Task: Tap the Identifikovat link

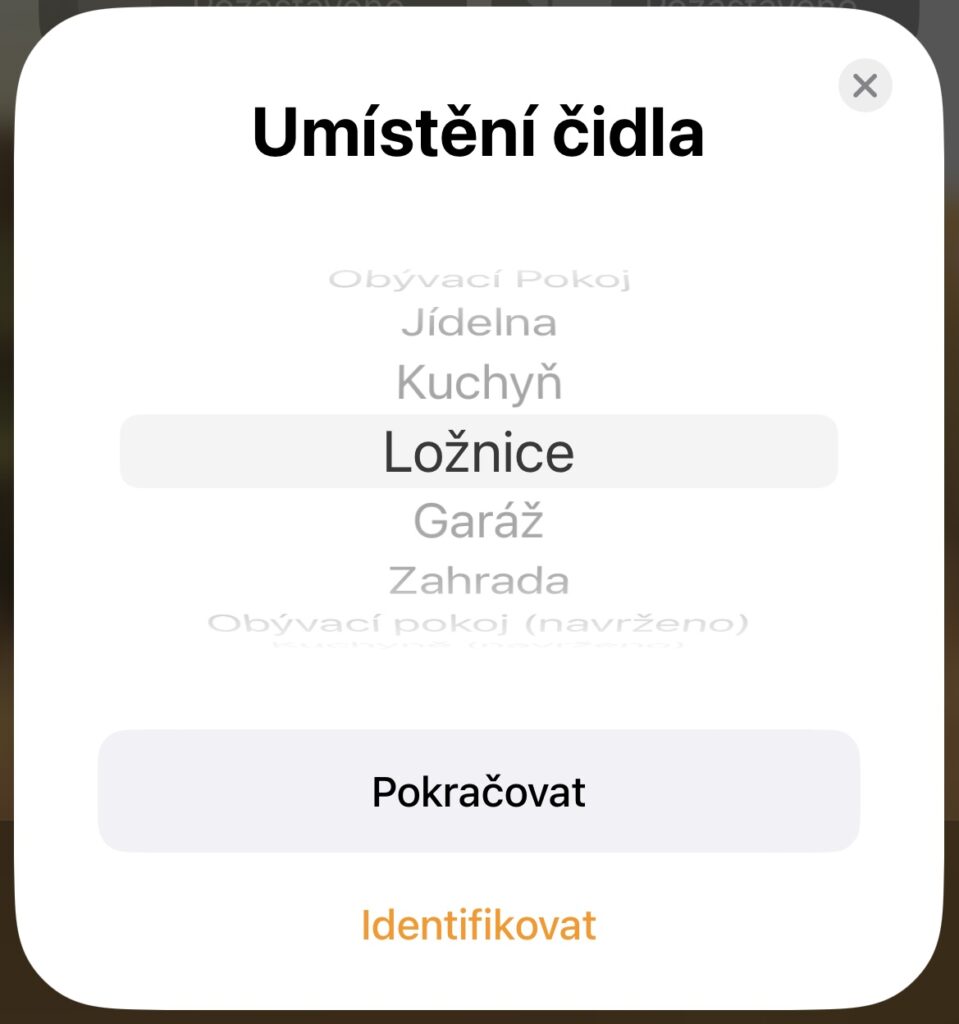Action: point(478,925)
